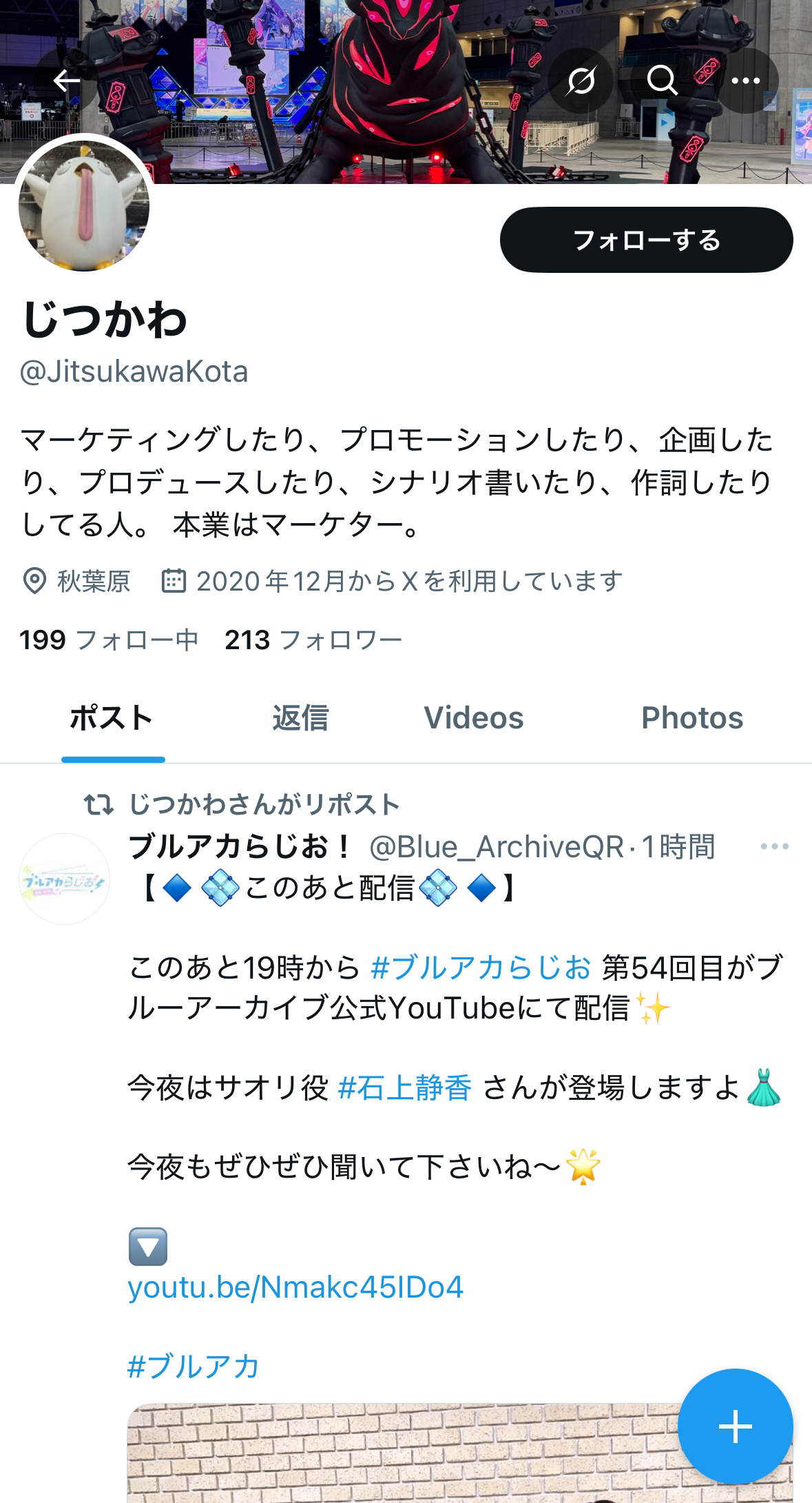Switch to the 返信 tab
812x1503 pixels.
coord(300,718)
